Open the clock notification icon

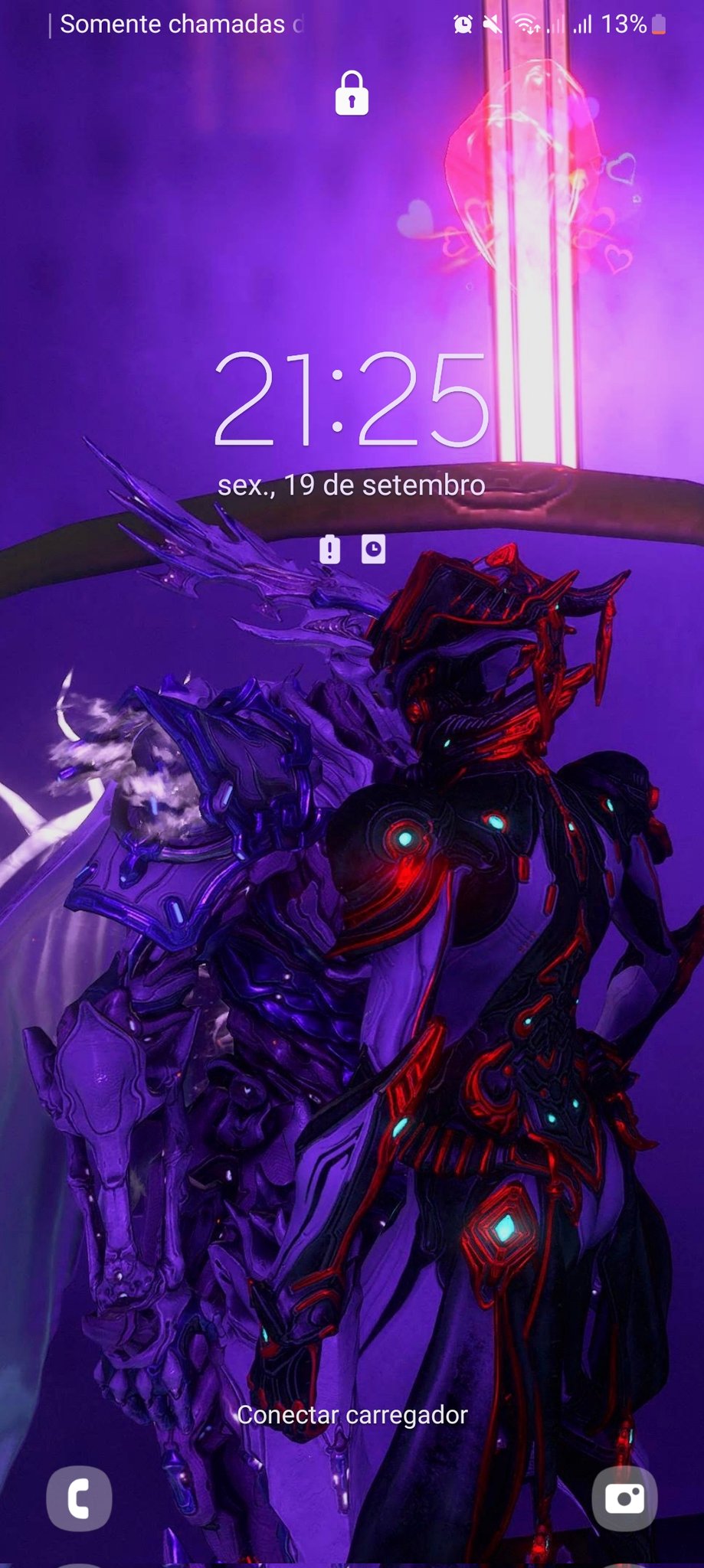click(x=373, y=549)
